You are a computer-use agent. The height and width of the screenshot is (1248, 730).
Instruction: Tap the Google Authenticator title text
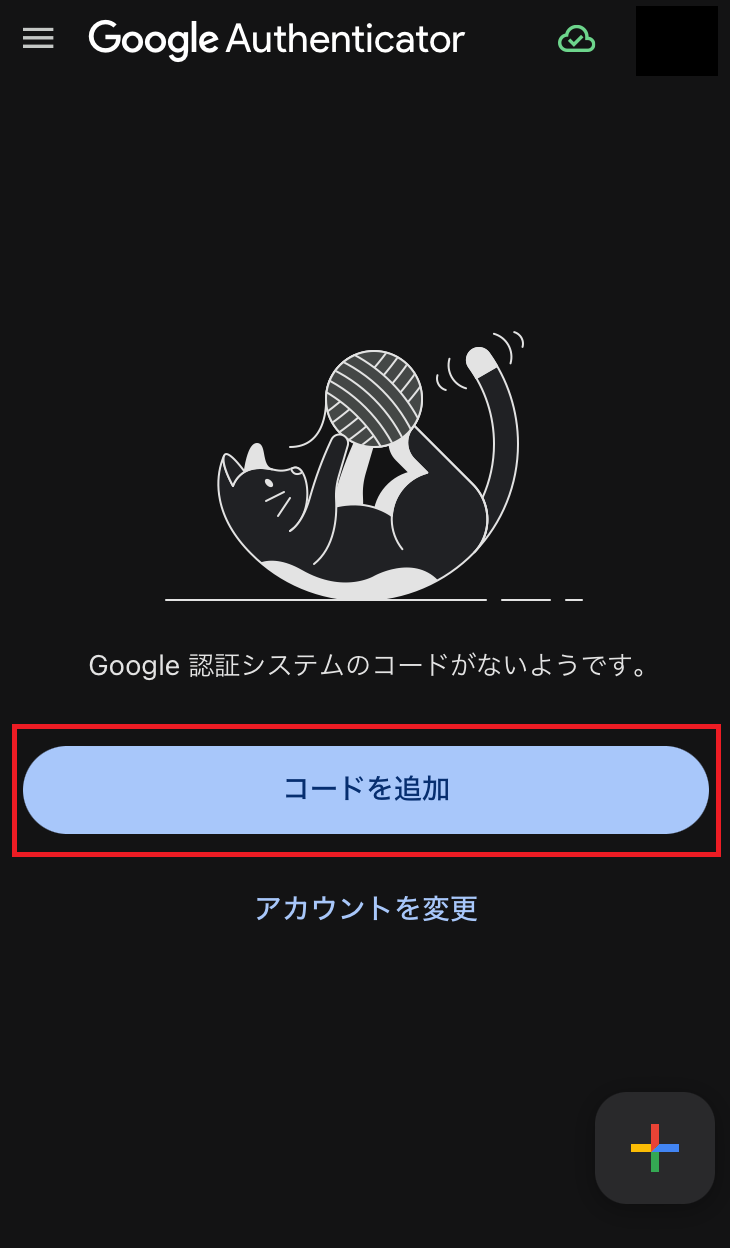pyautogui.click(x=276, y=39)
